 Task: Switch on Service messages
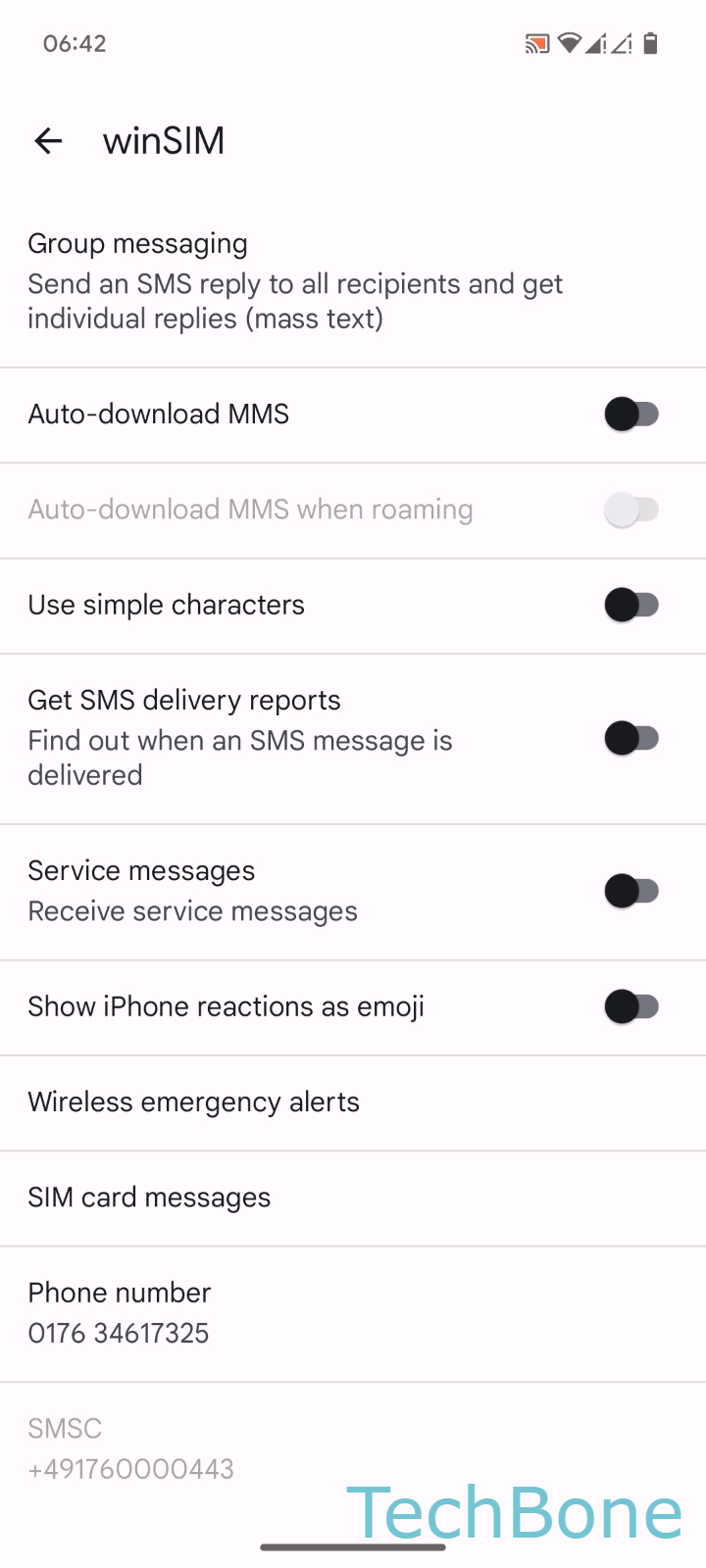coord(631,892)
